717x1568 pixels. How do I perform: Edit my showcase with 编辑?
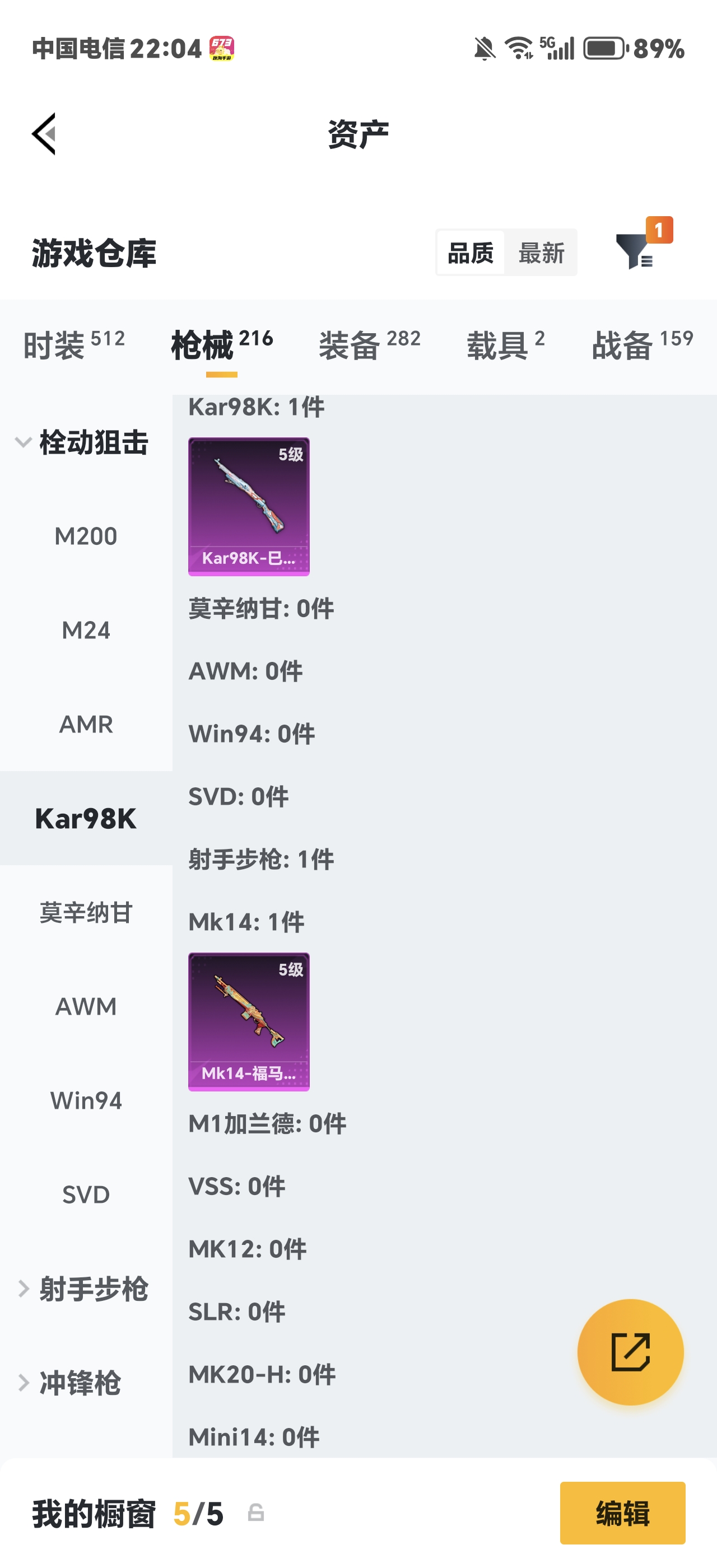[x=622, y=1513]
